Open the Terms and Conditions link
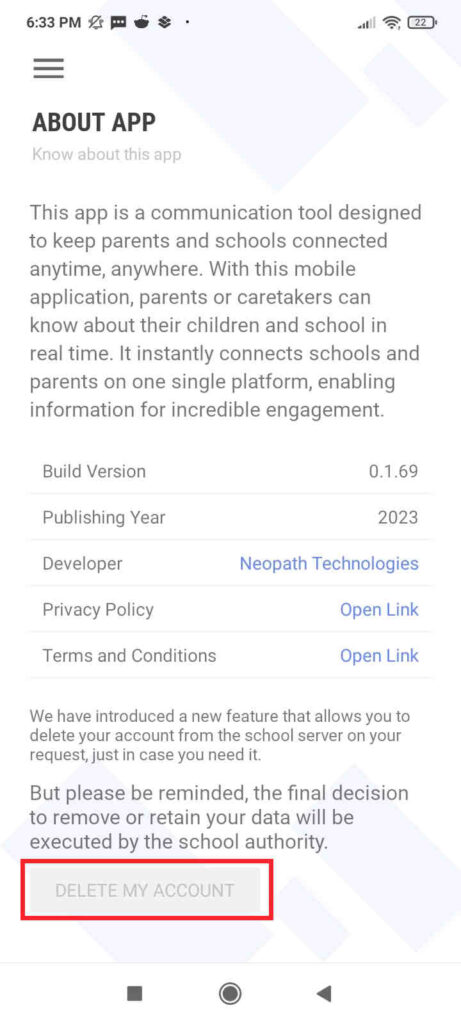Image resolution: width=461 pixels, height=1024 pixels. [379, 655]
